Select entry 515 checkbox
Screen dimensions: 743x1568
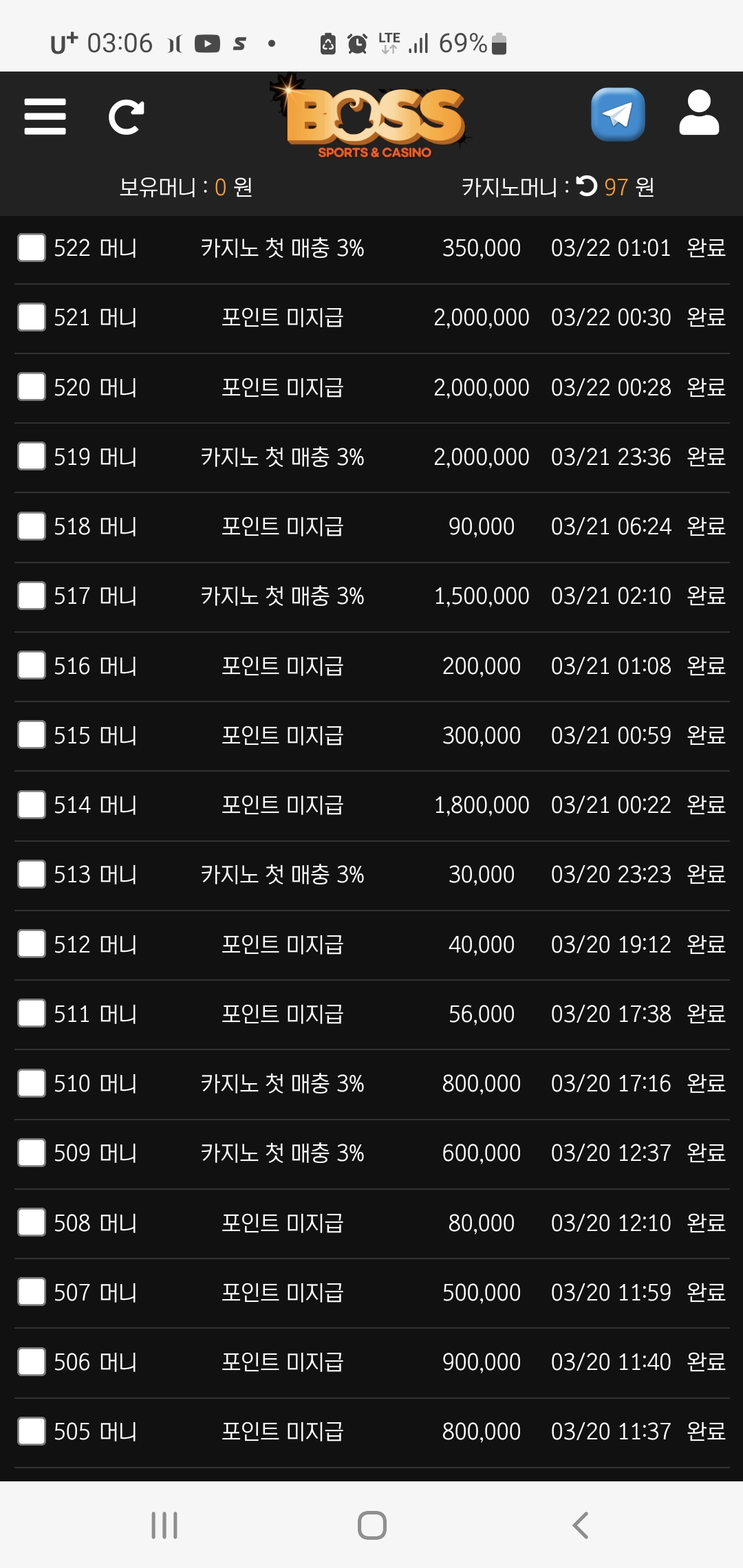coord(32,734)
